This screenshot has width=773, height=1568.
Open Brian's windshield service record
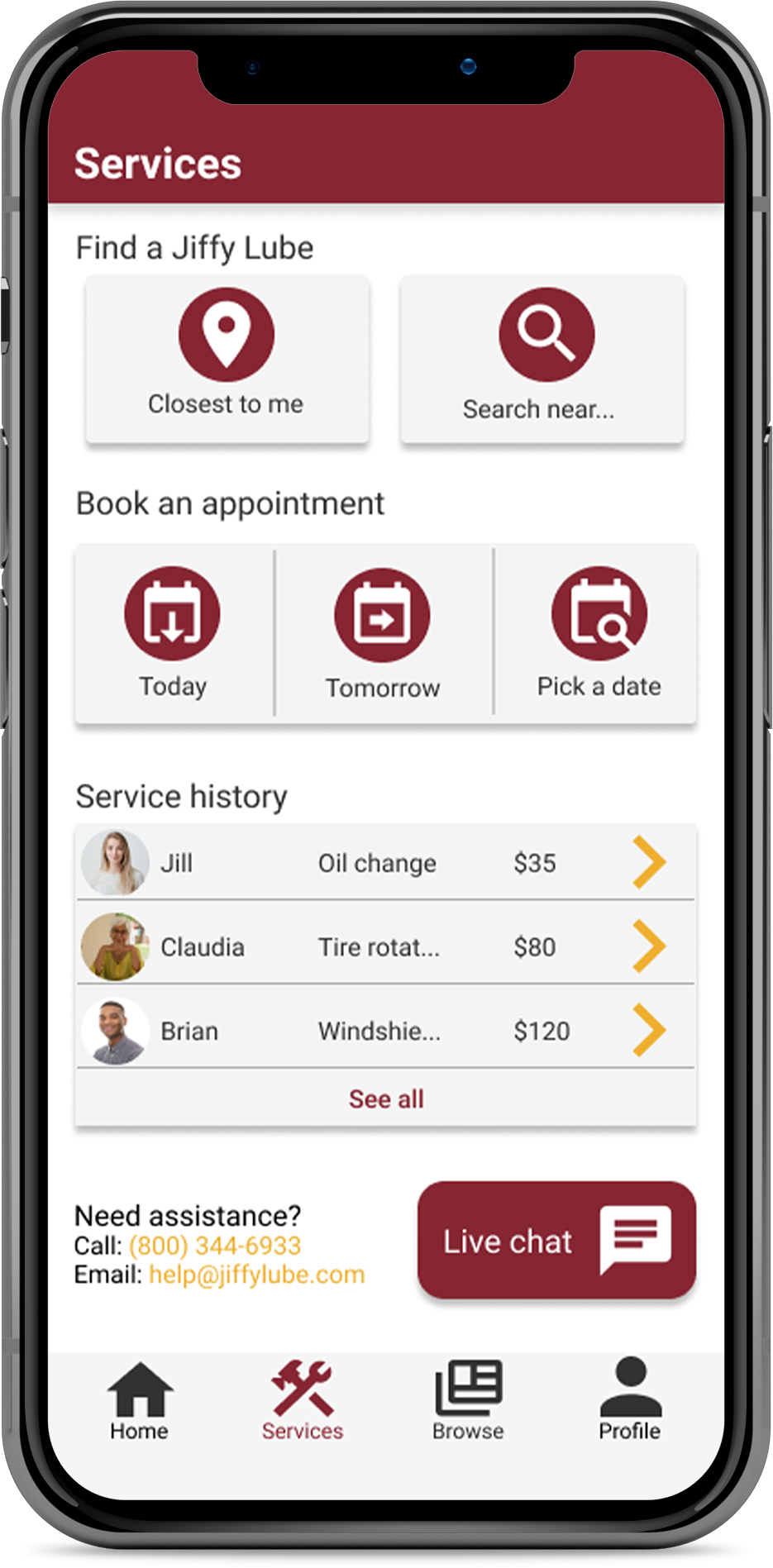click(x=385, y=1031)
